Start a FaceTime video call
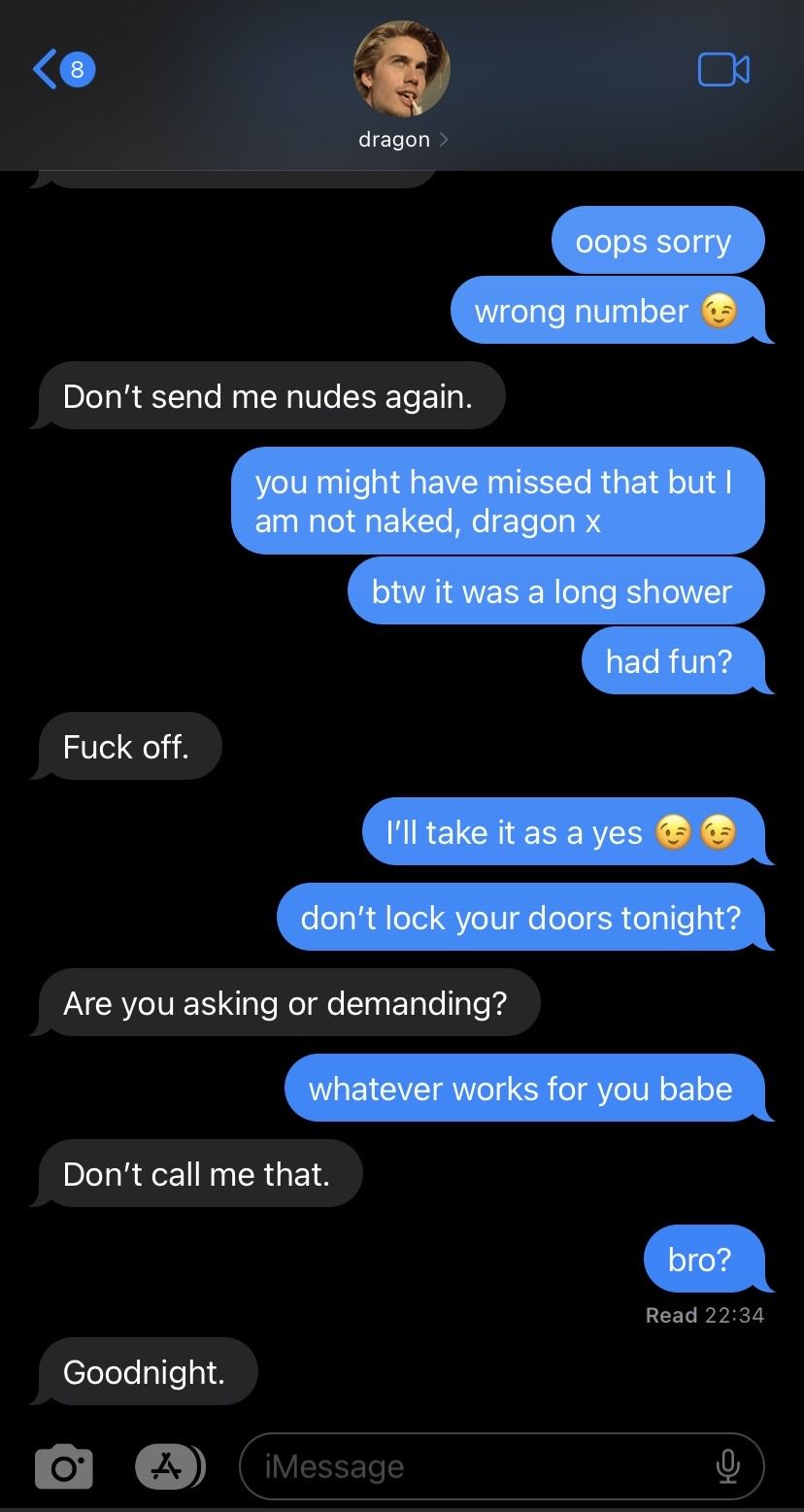The height and width of the screenshot is (1512, 804). click(722, 69)
